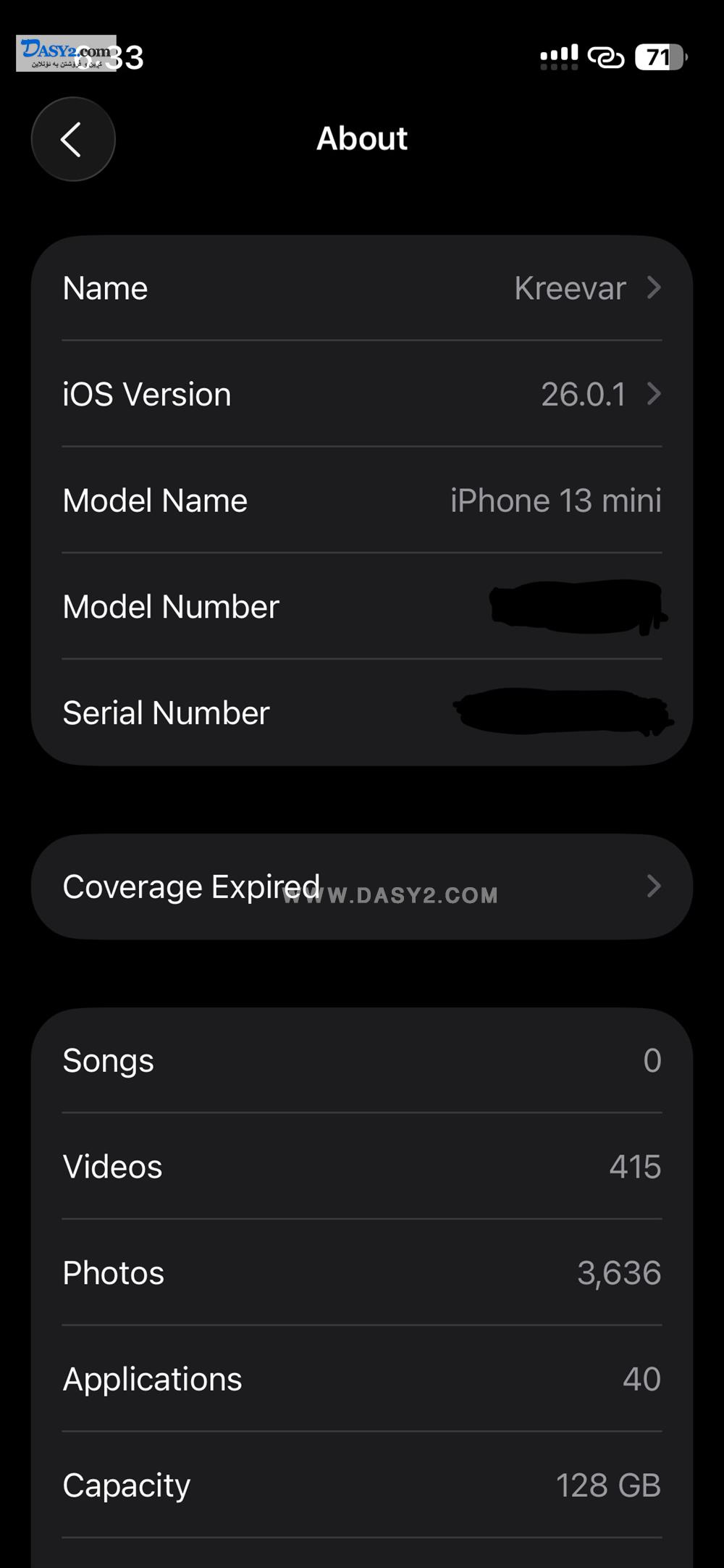Open iOS Version 26.0.1 details
The image size is (724, 1568).
[362, 395]
